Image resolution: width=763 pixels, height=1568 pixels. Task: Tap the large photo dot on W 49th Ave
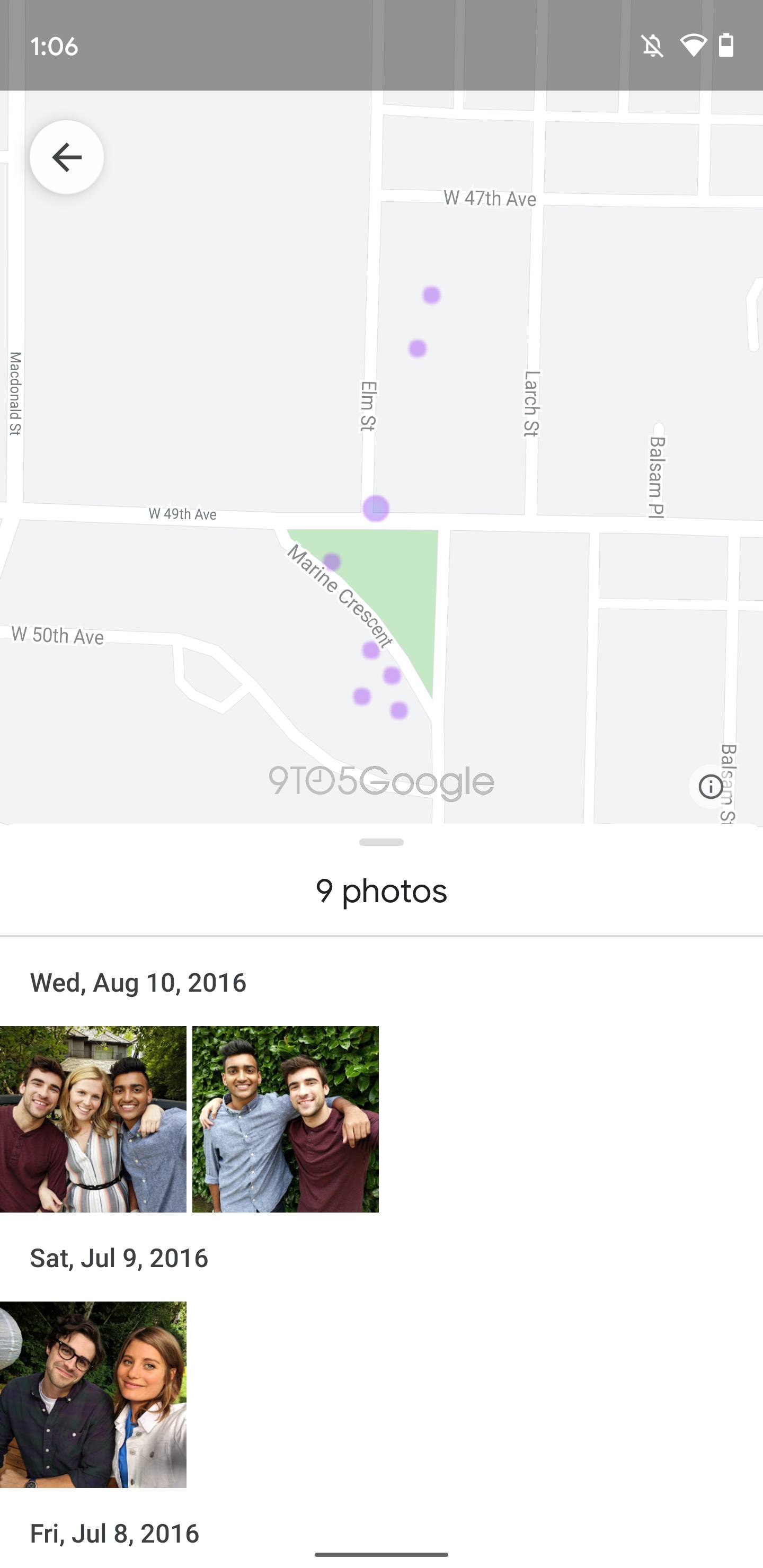pos(375,507)
